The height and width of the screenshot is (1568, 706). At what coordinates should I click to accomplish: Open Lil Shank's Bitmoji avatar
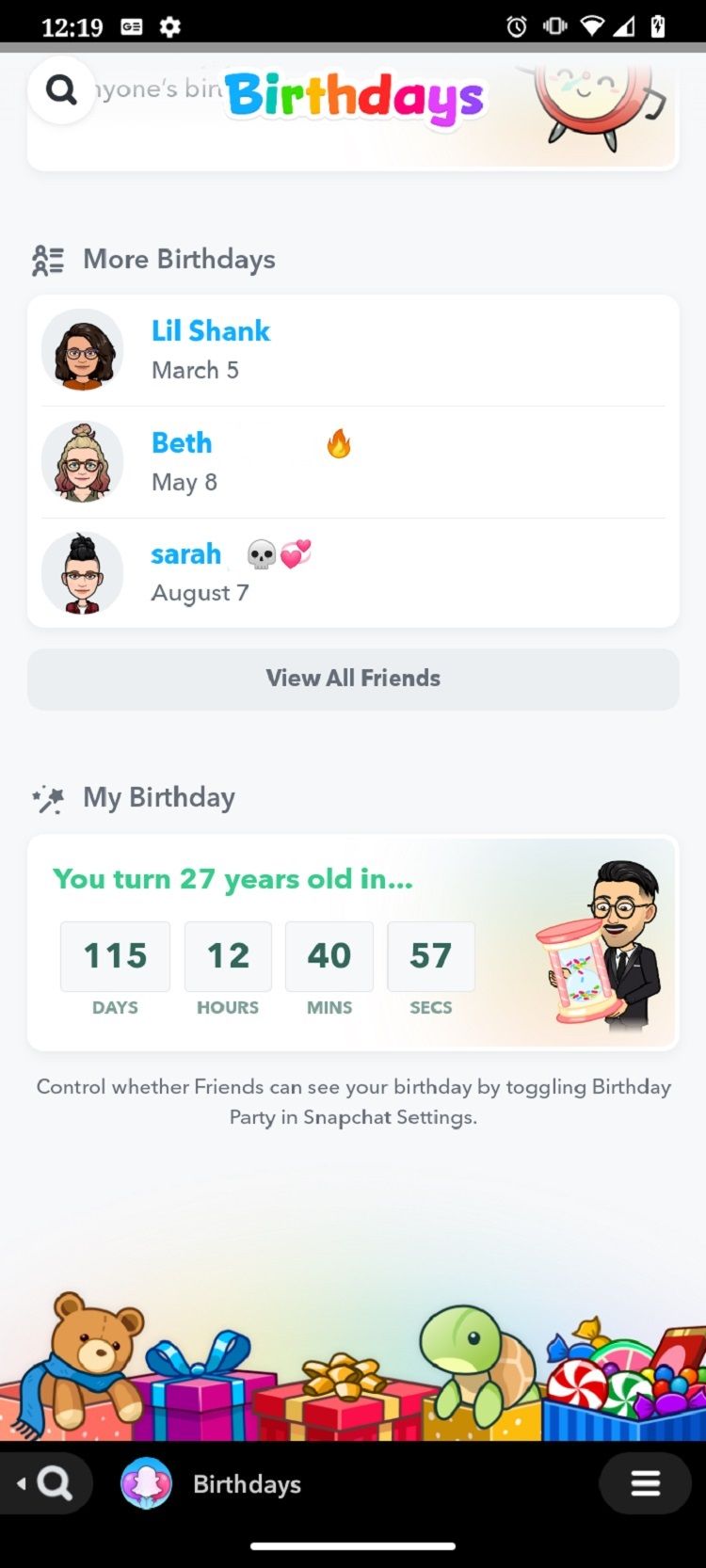(x=82, y=349)
